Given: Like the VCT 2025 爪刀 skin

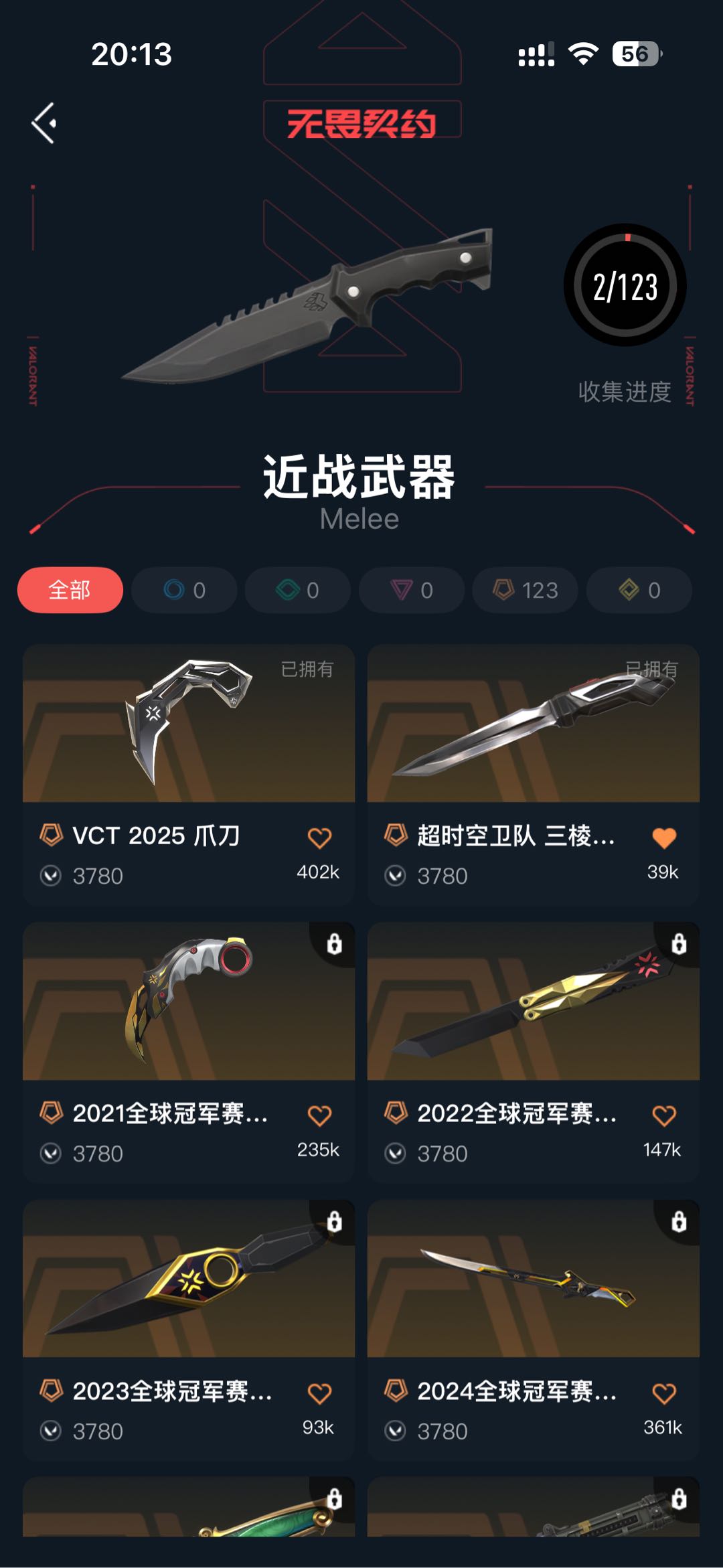Looking at the screenshot, I should 319,838.
